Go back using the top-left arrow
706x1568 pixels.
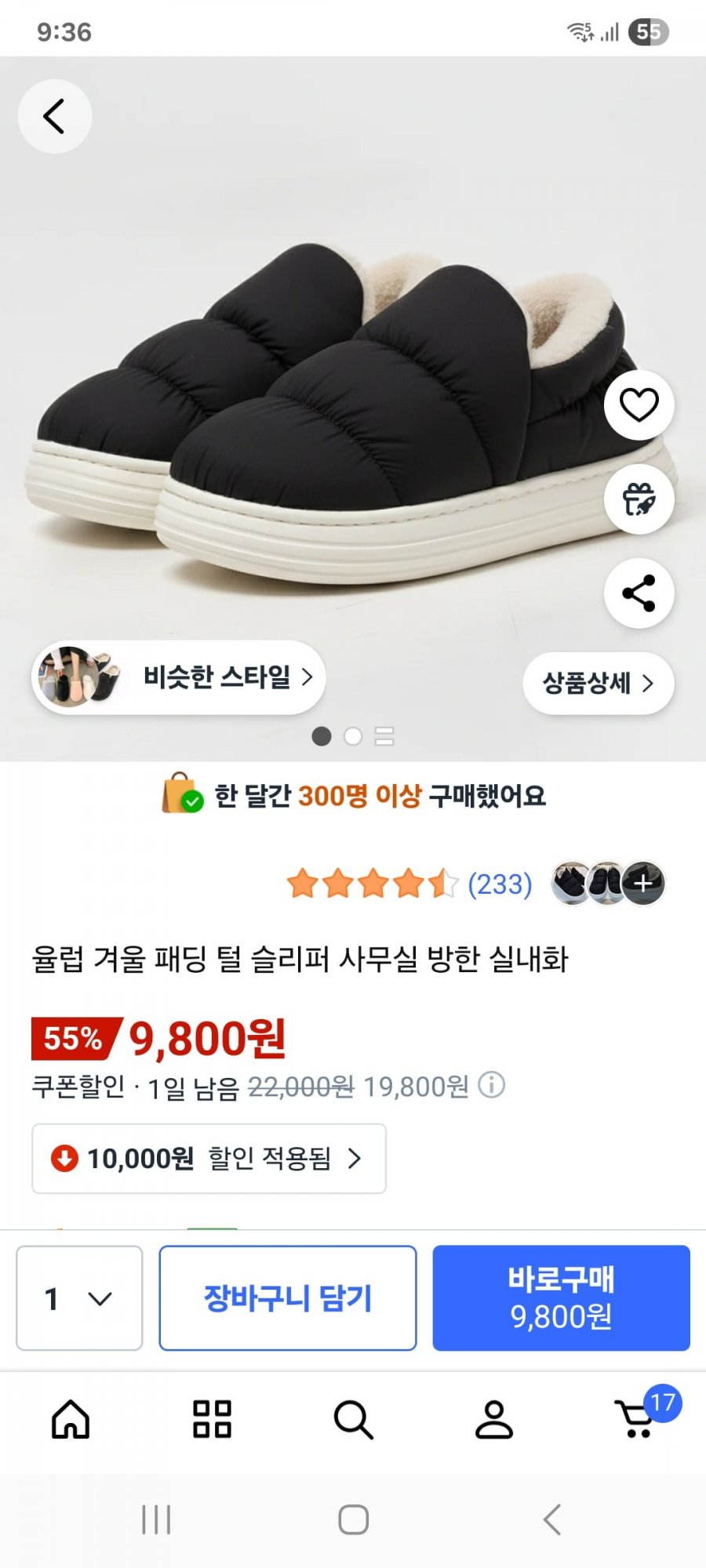54,117
